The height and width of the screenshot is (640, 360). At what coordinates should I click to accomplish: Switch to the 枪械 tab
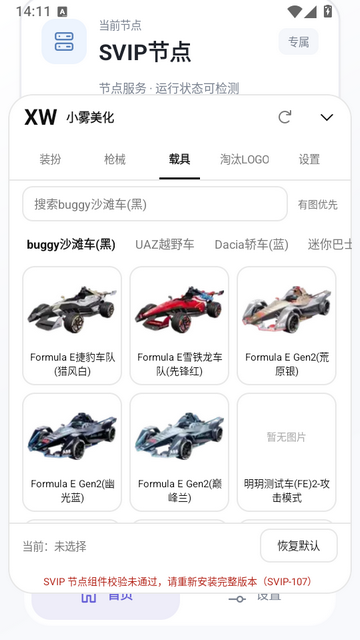115,159
